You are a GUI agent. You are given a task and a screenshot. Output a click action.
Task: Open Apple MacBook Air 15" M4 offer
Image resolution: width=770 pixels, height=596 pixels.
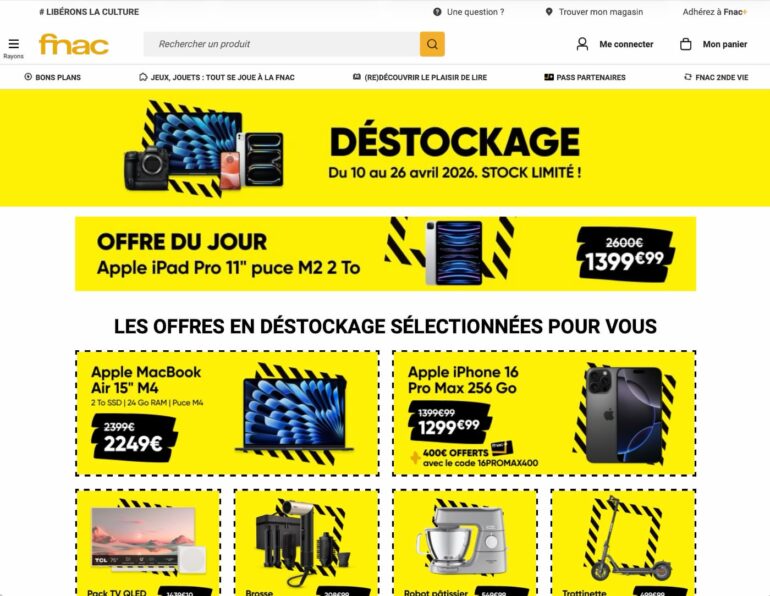click(x=227, y=413)
